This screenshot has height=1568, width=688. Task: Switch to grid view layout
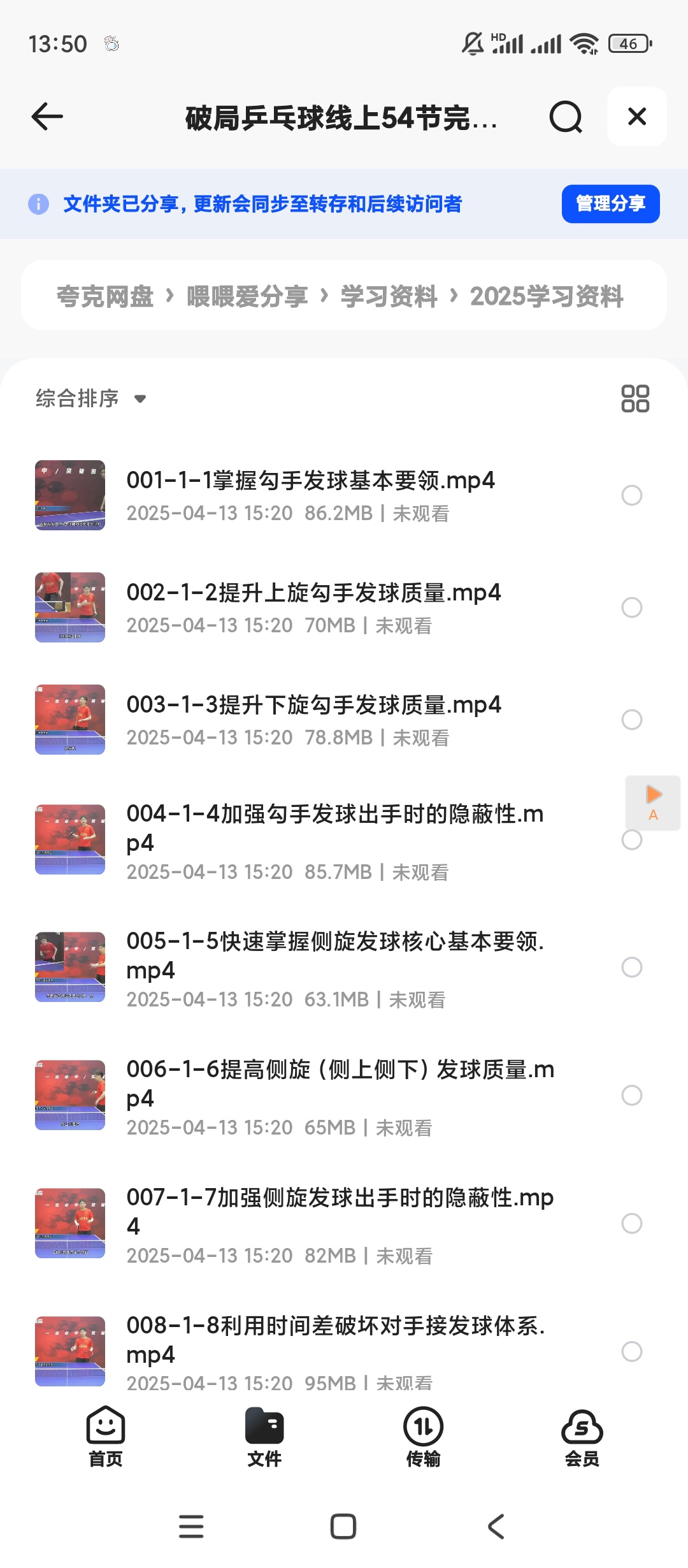pos(634,398)
